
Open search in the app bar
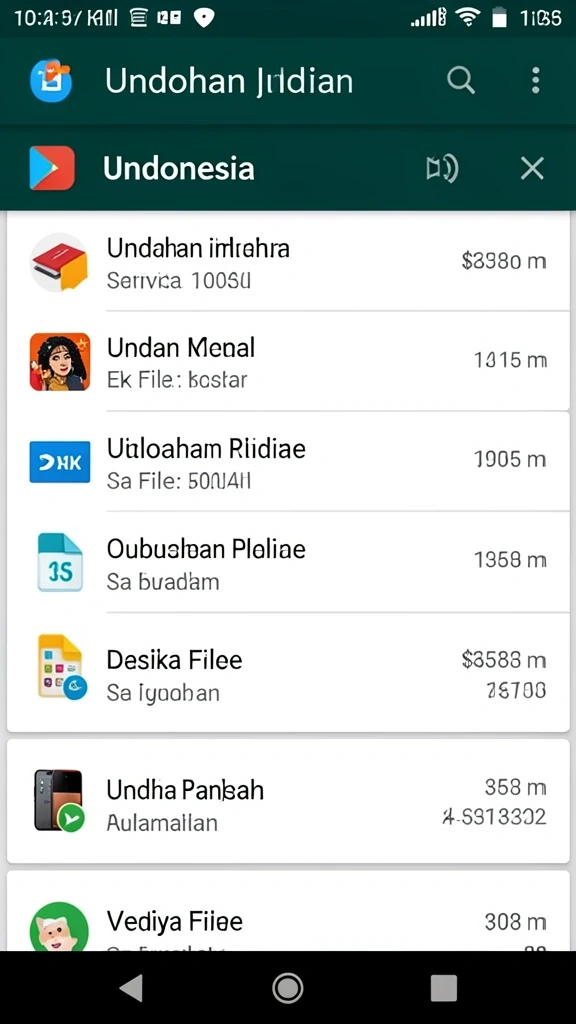460,81
